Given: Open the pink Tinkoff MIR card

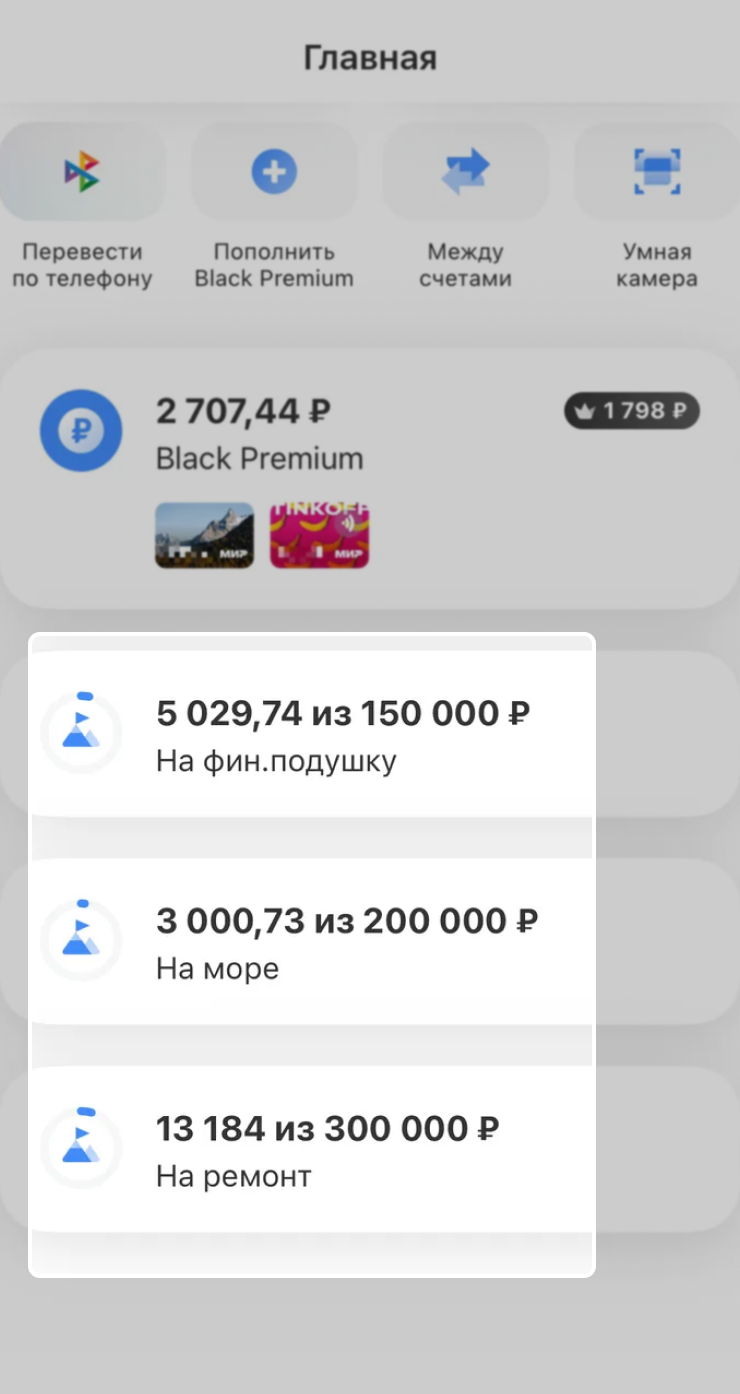Looking at the screenshot, I should tap(320, 535).
